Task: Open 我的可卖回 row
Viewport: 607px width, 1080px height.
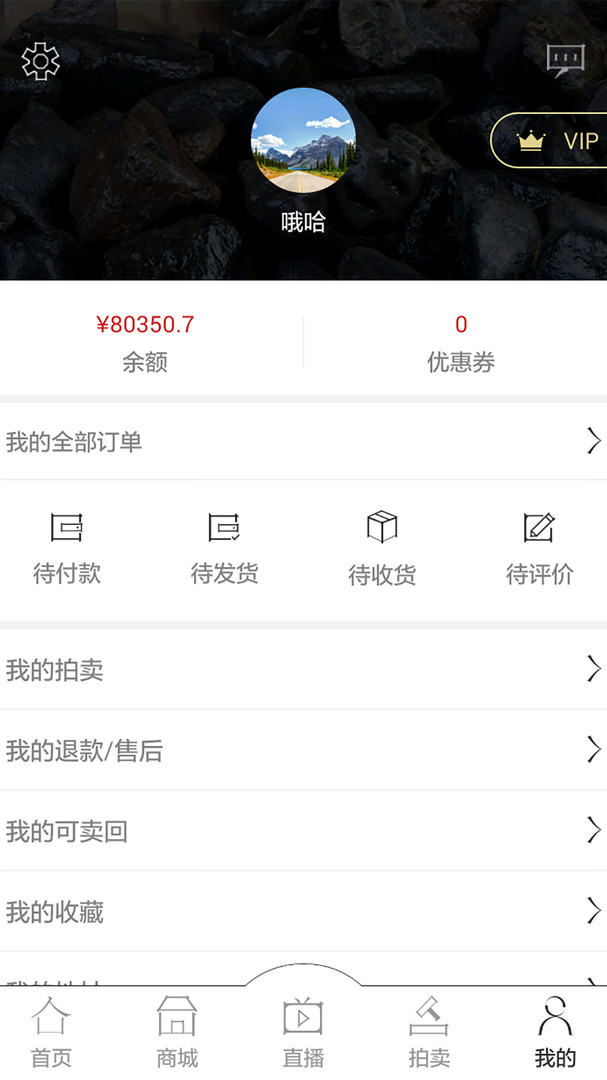Action: (303, 831)
